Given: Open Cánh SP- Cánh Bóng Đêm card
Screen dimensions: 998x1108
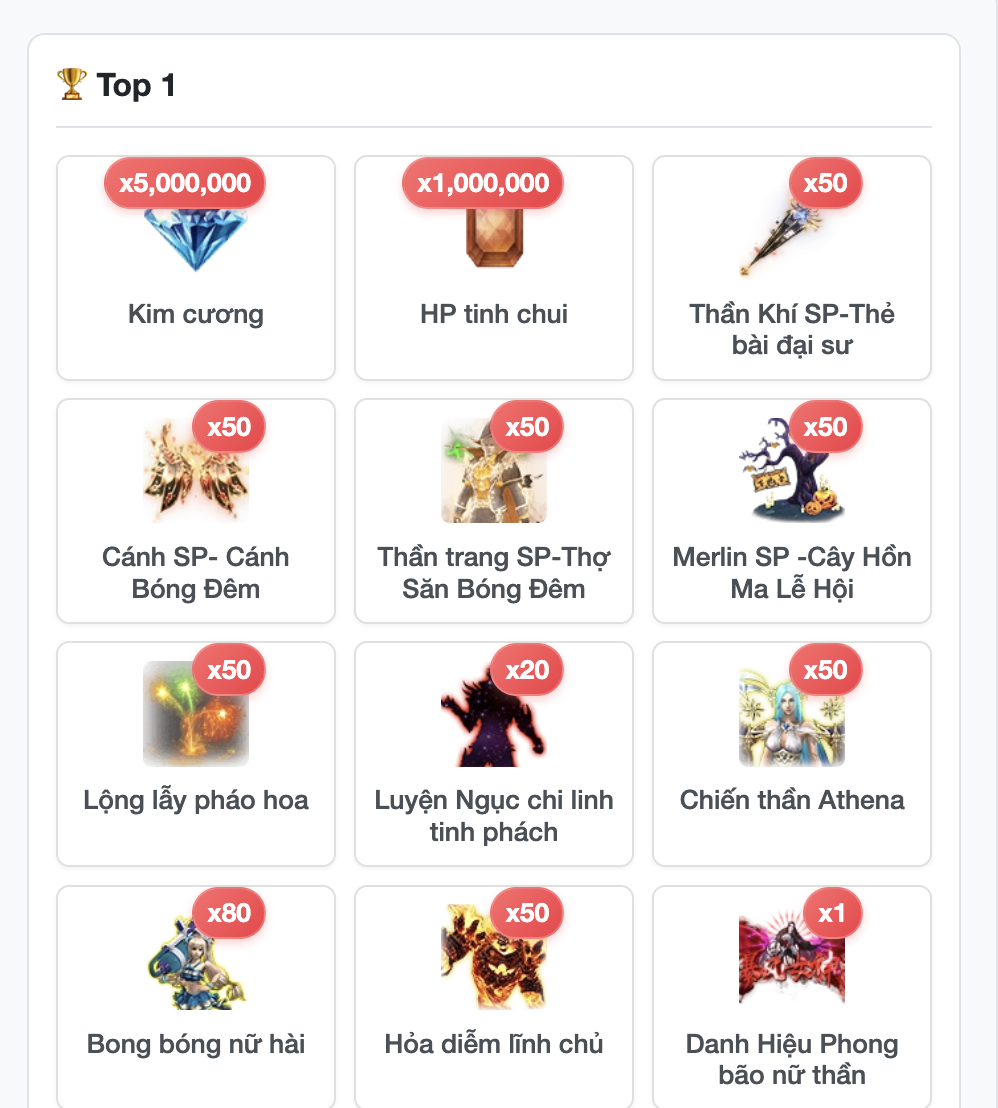Looking at the screenshot, I should click(x=196, y=511).
